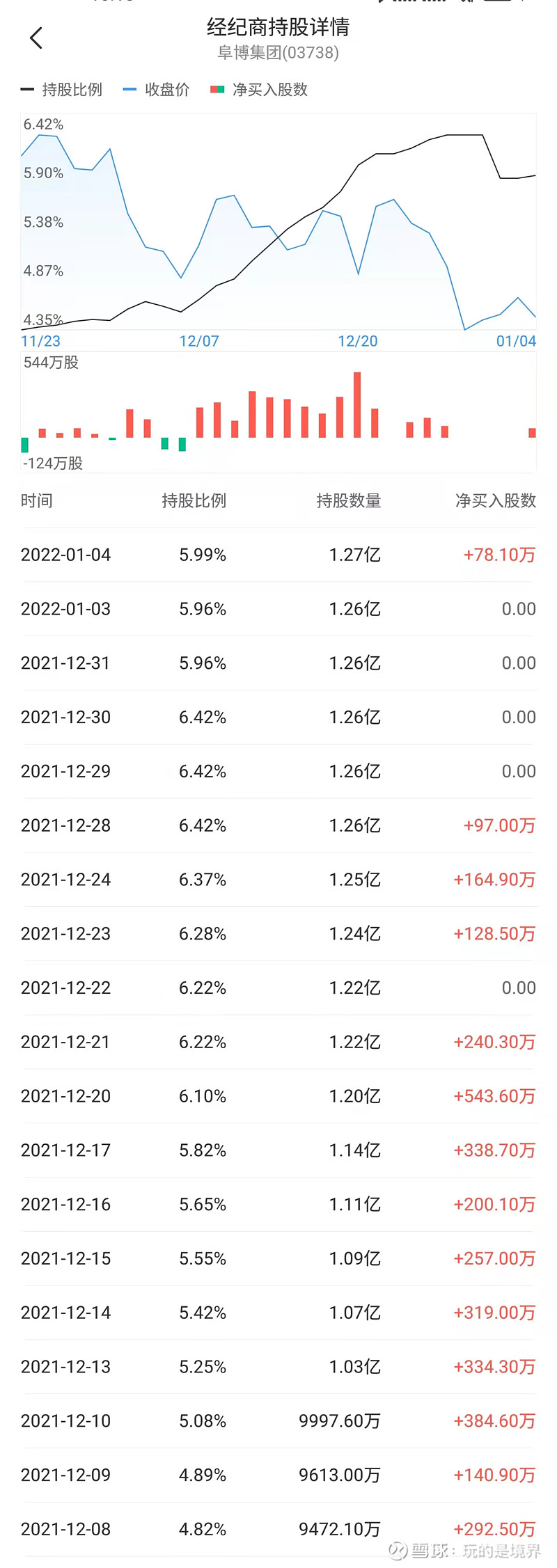Select the 持股数量 column header
Image resolution: width=557 pixels, height=1568 pixels.
(347, 500)
